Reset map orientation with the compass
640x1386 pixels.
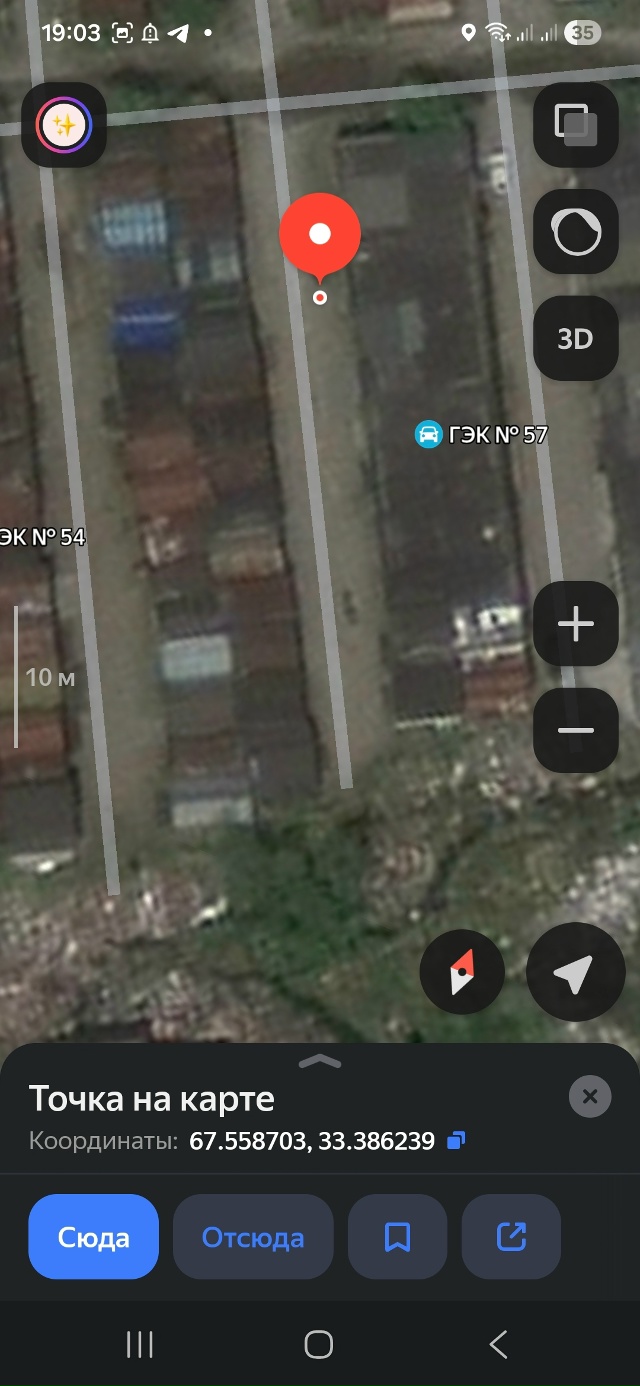click(462, 973)
